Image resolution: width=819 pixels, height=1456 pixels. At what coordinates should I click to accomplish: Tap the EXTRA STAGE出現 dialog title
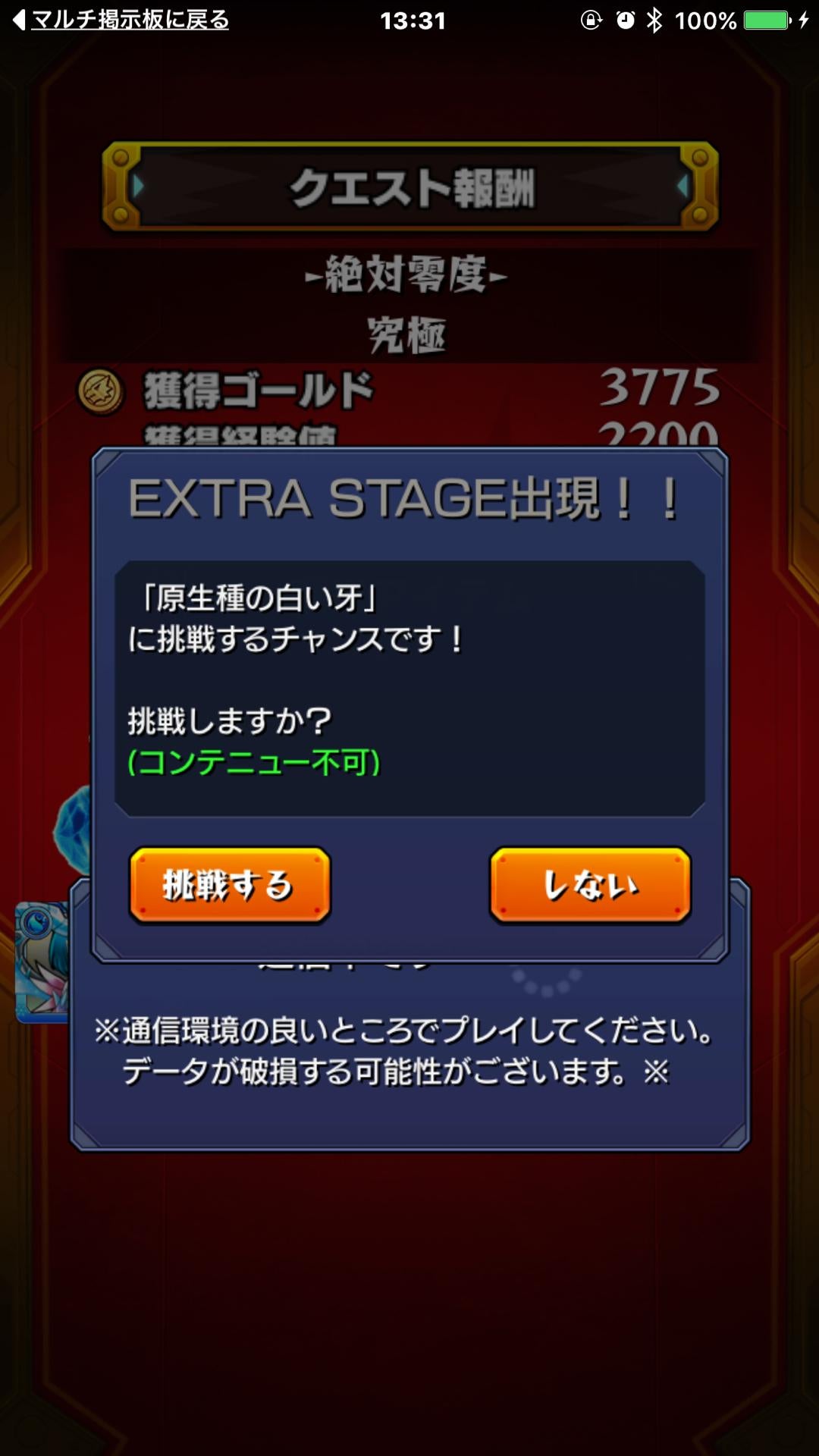pos(409,499)
